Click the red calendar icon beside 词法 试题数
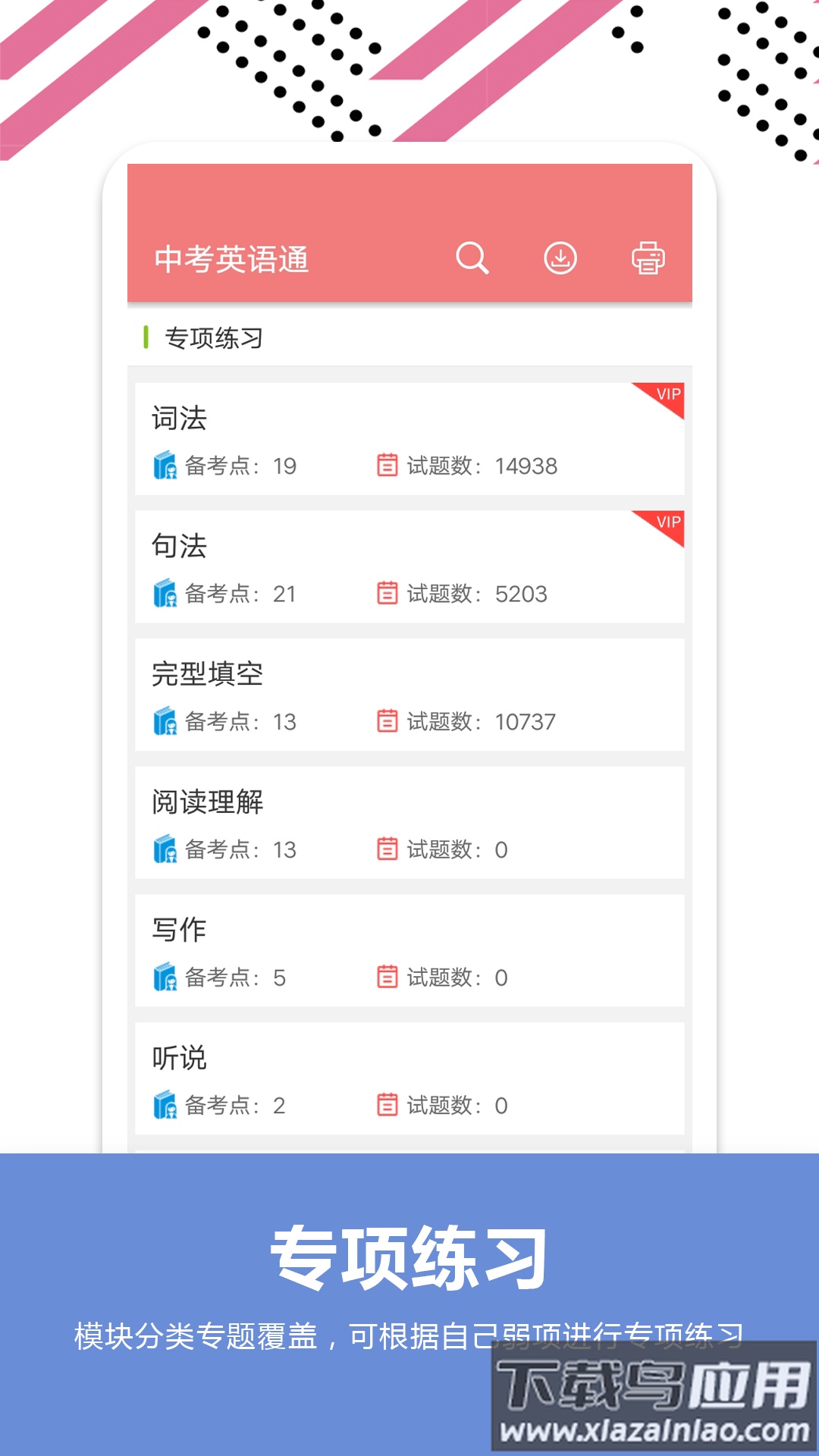Image resolution: width=819 pixels, height=1456 pixels. coord(387,466)
